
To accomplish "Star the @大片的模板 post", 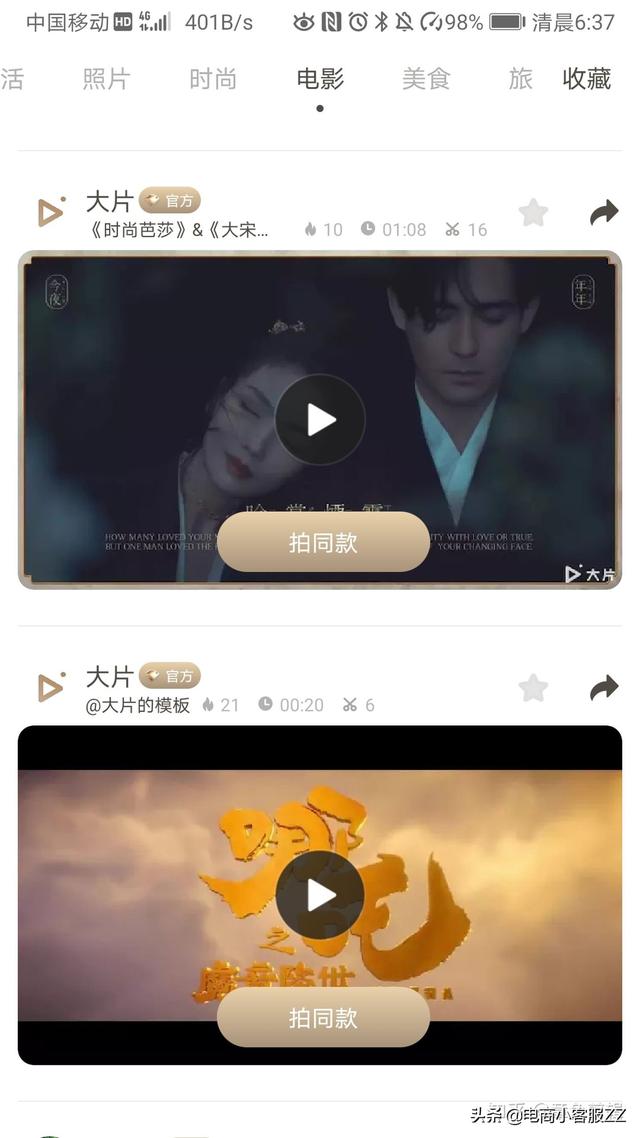I will tap(533, 688).
